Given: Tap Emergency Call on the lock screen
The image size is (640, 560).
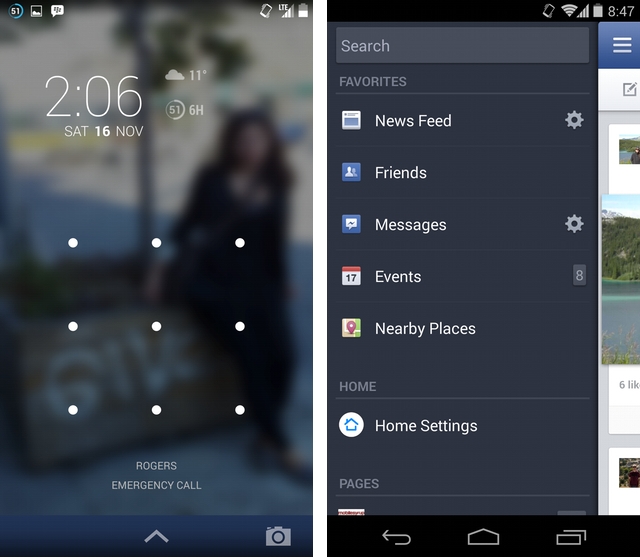Looking at the screenshot, I should tap(157, 485).
